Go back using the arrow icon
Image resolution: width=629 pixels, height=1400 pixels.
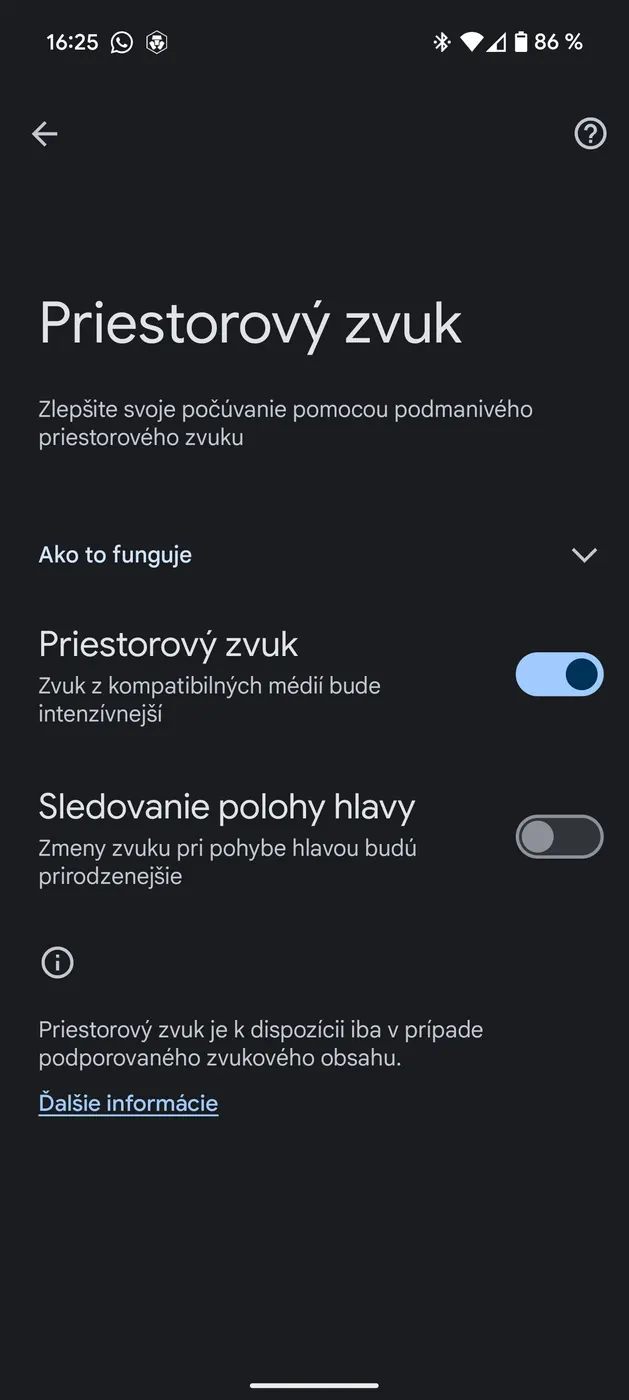coord(44,134)
